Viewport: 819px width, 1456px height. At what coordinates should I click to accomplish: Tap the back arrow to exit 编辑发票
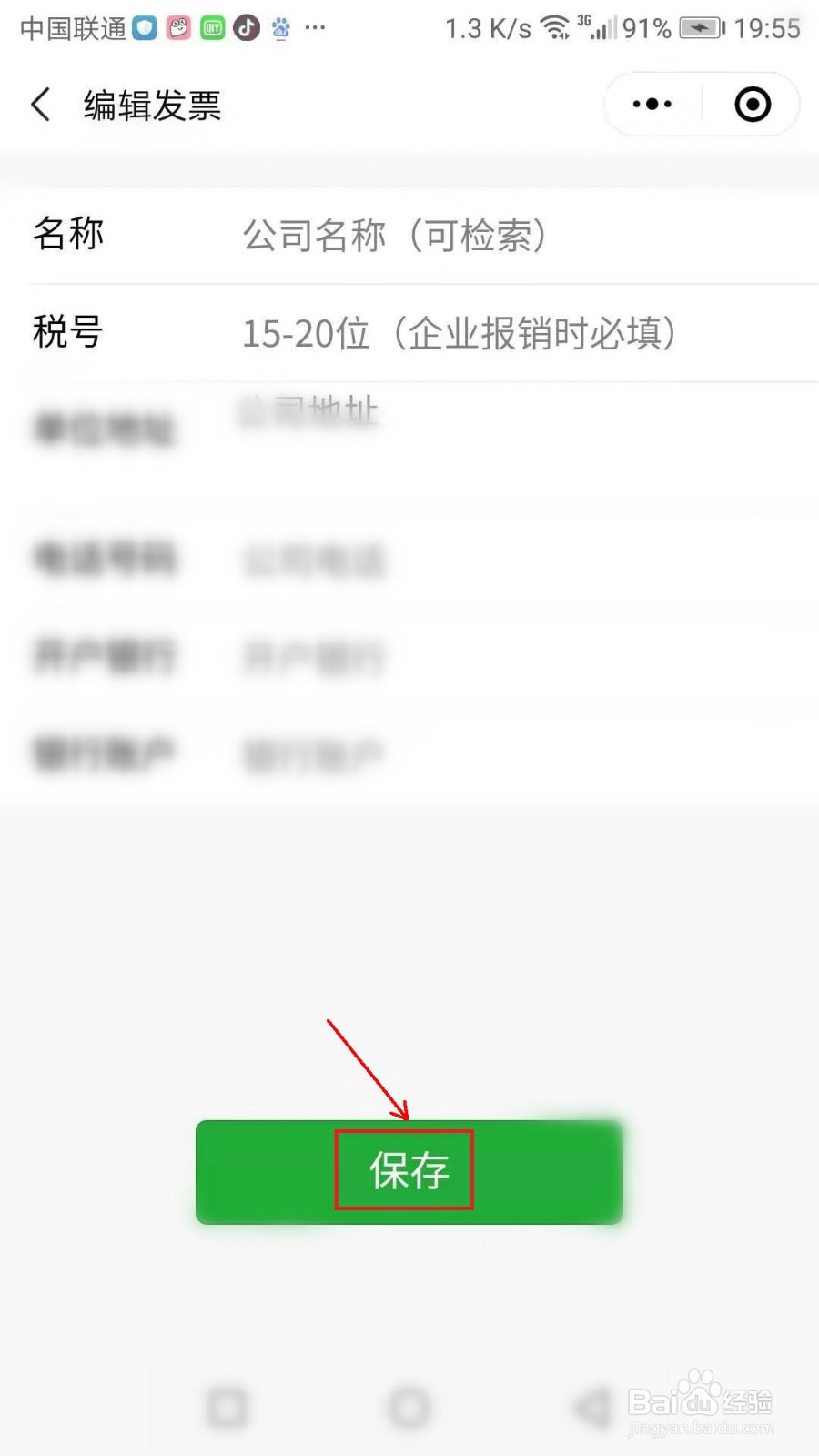point(41,105)
